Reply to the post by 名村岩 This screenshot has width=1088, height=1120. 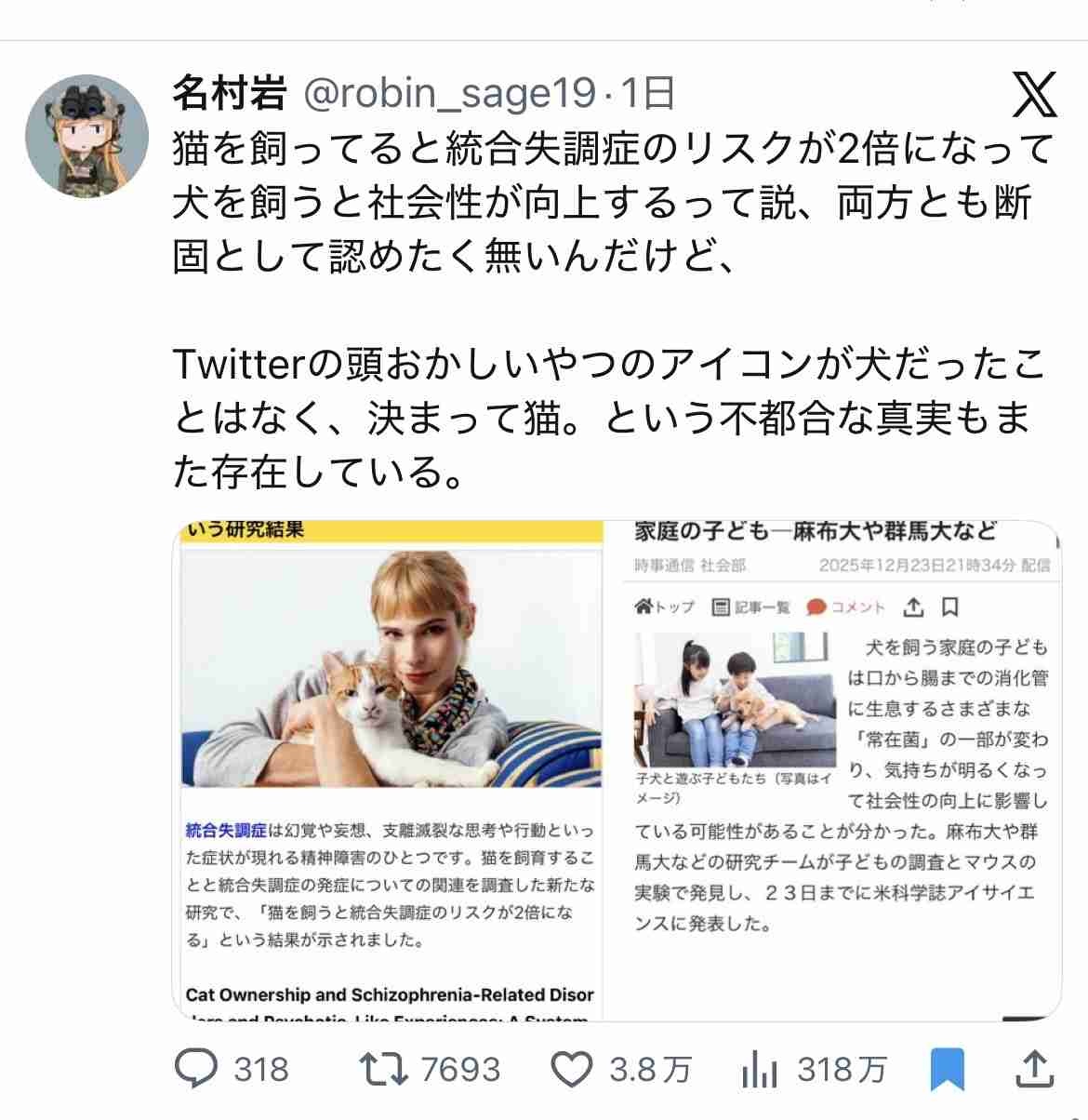tap(197, 1069)
